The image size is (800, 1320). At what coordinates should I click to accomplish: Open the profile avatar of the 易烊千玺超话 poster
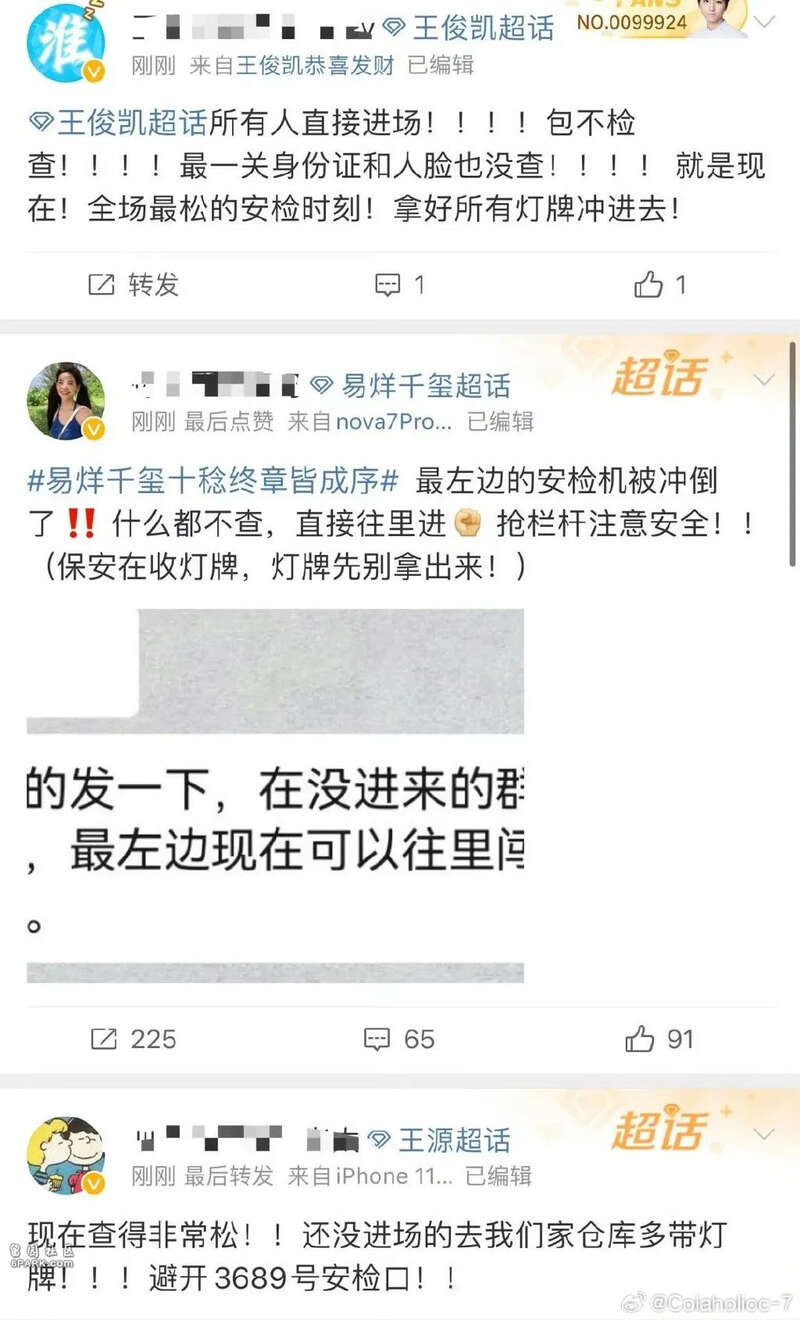[x=65, y=400]
